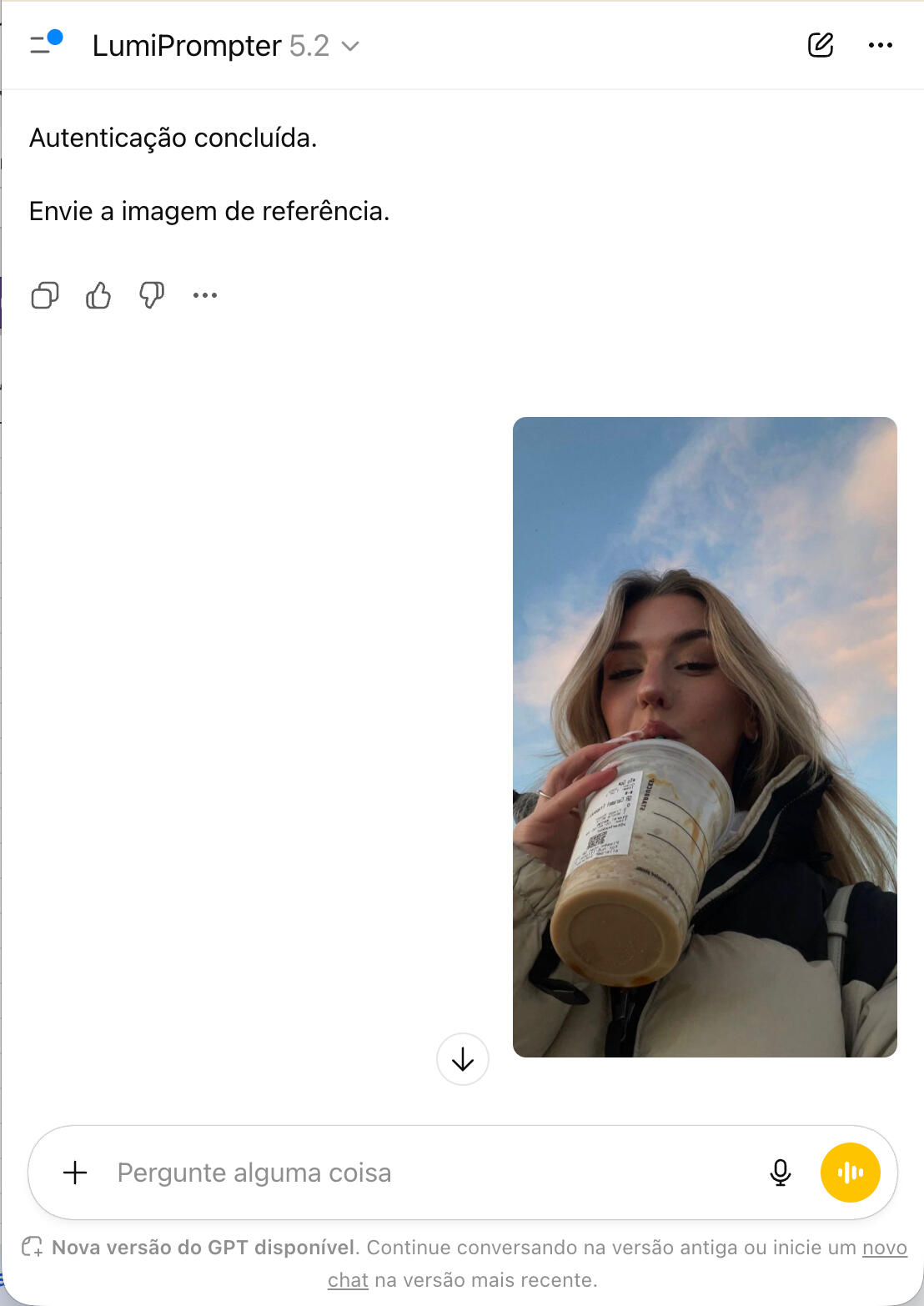This screenshot has height=1306, width=924.
Task: Add an attachment with plus icon
Action: (x=75, y=1173)
